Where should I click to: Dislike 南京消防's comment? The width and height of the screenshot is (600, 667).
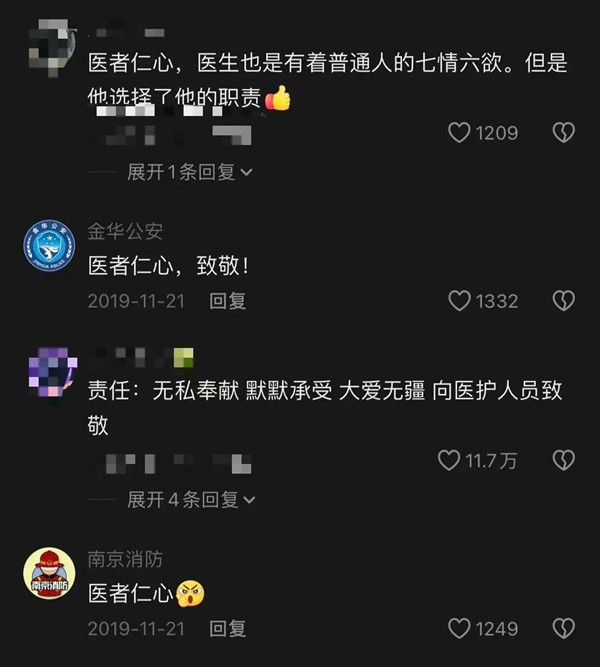tap(564, 629)
